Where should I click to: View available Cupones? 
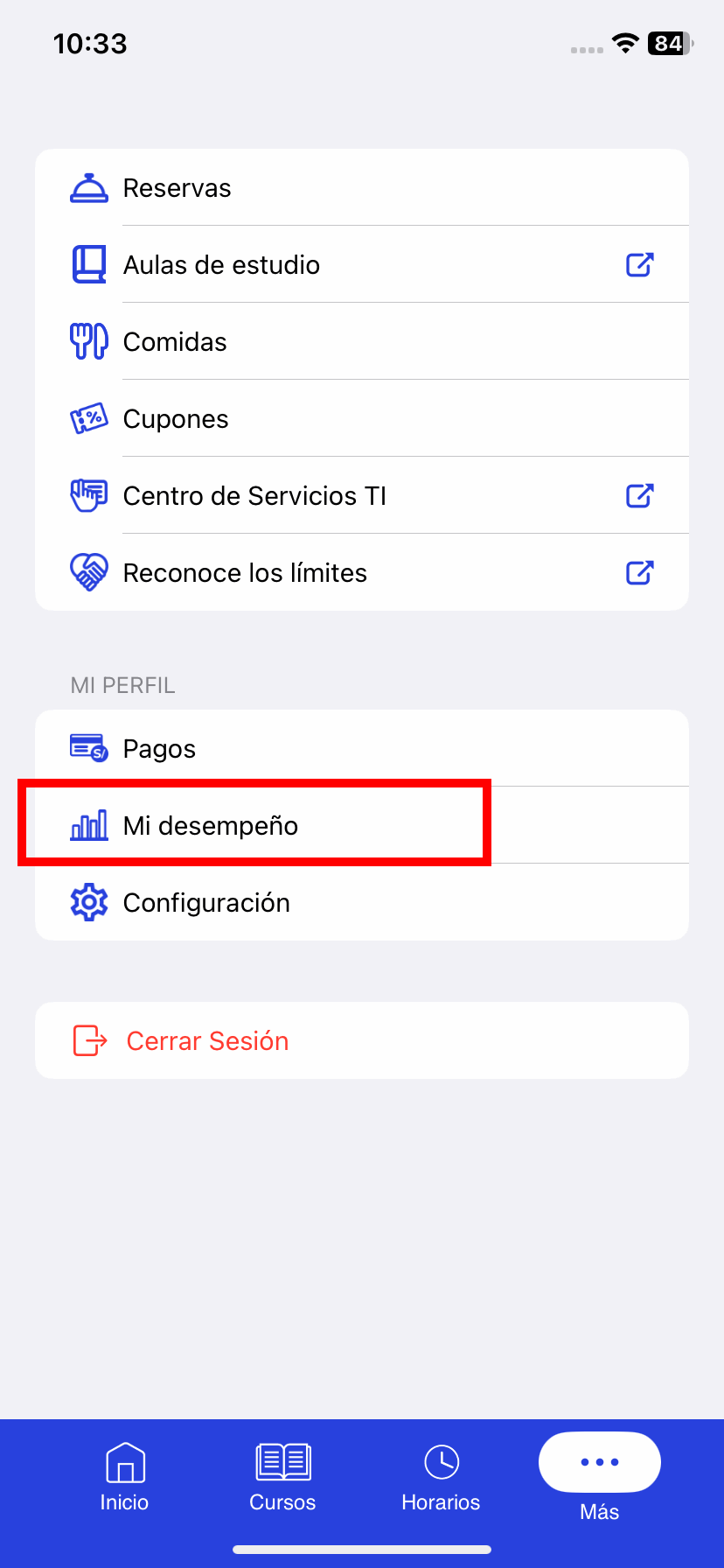tap(361, 419)
